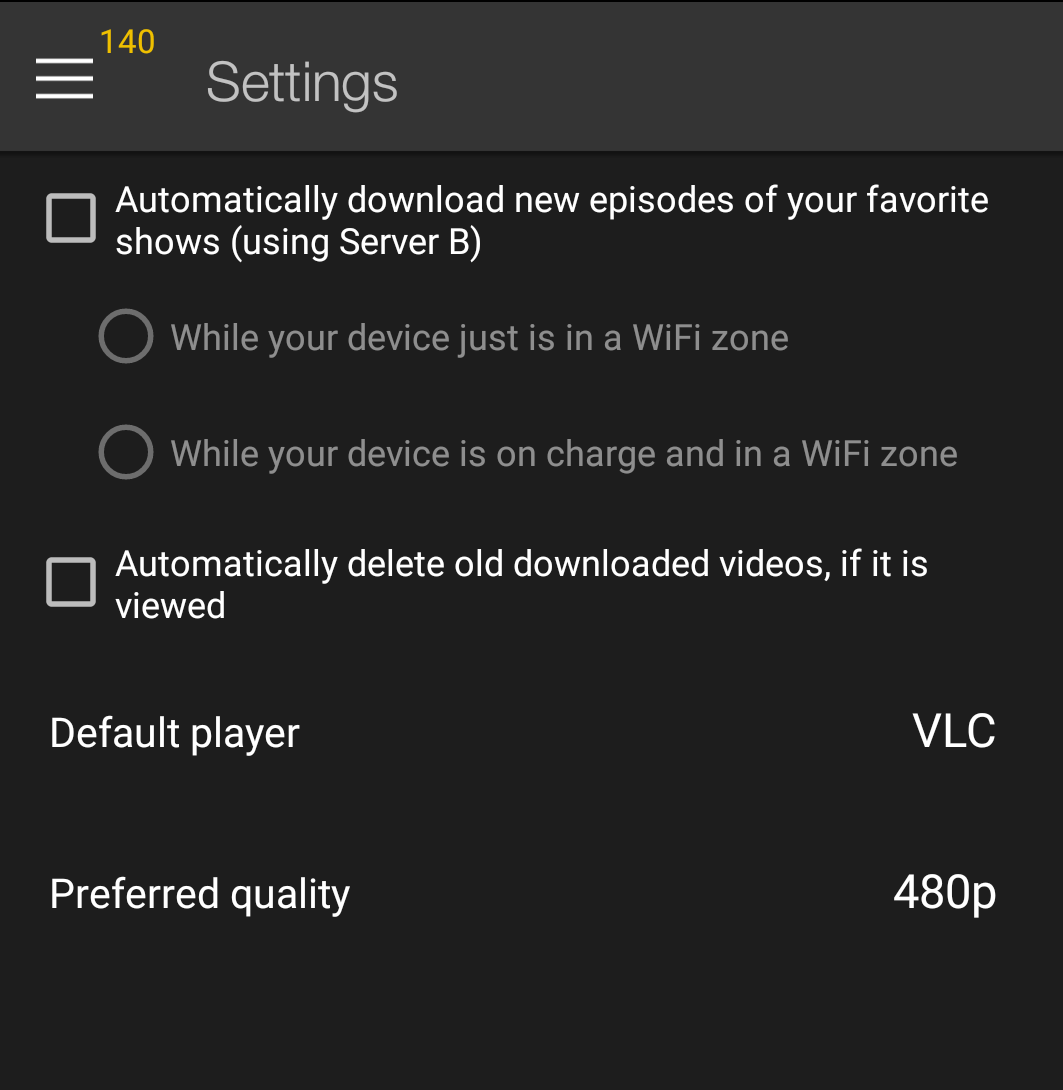
Task: Click the 480p quality value
Action: point(944,891)
